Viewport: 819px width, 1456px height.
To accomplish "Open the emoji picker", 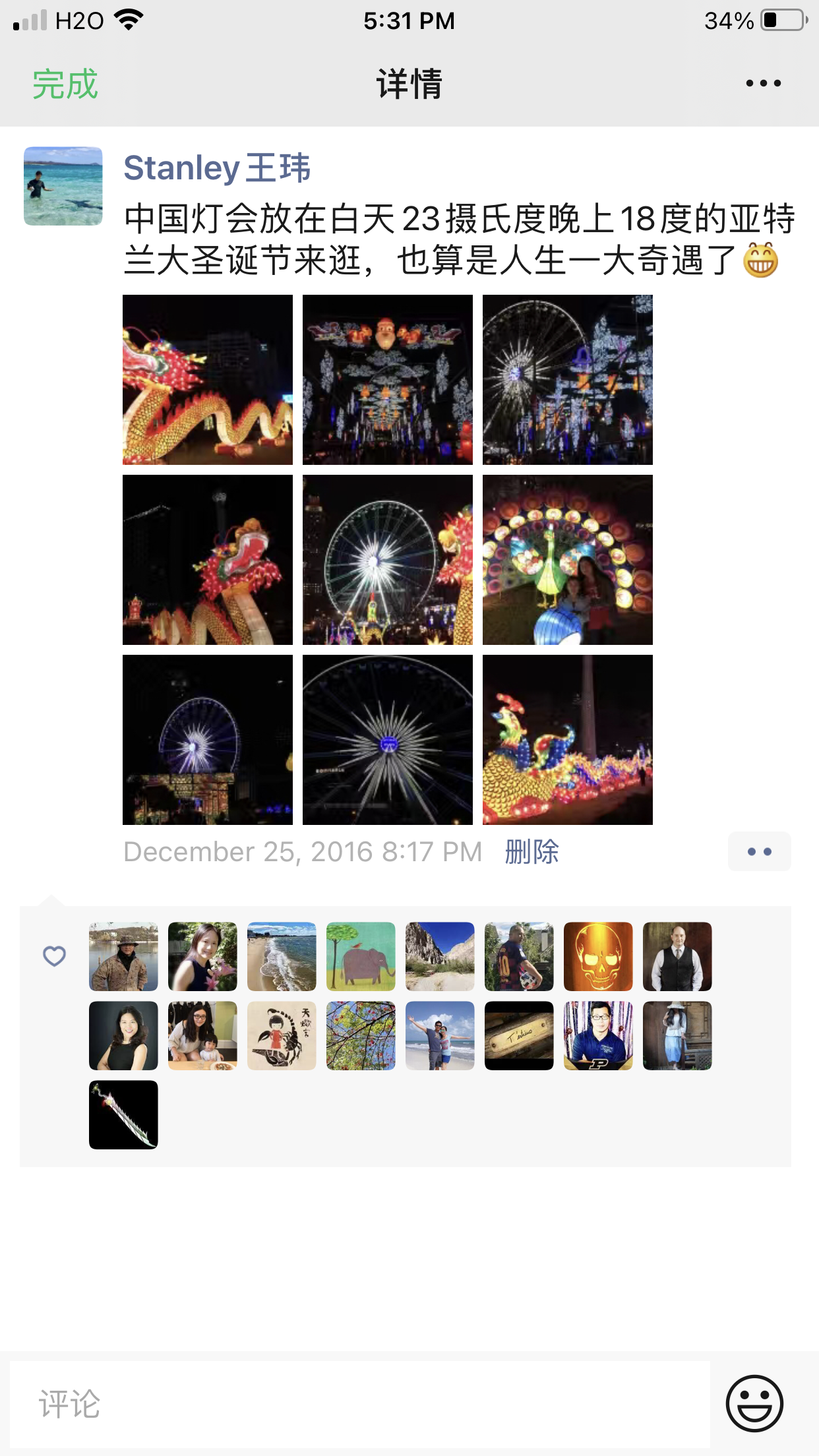I will (754, 1403).
